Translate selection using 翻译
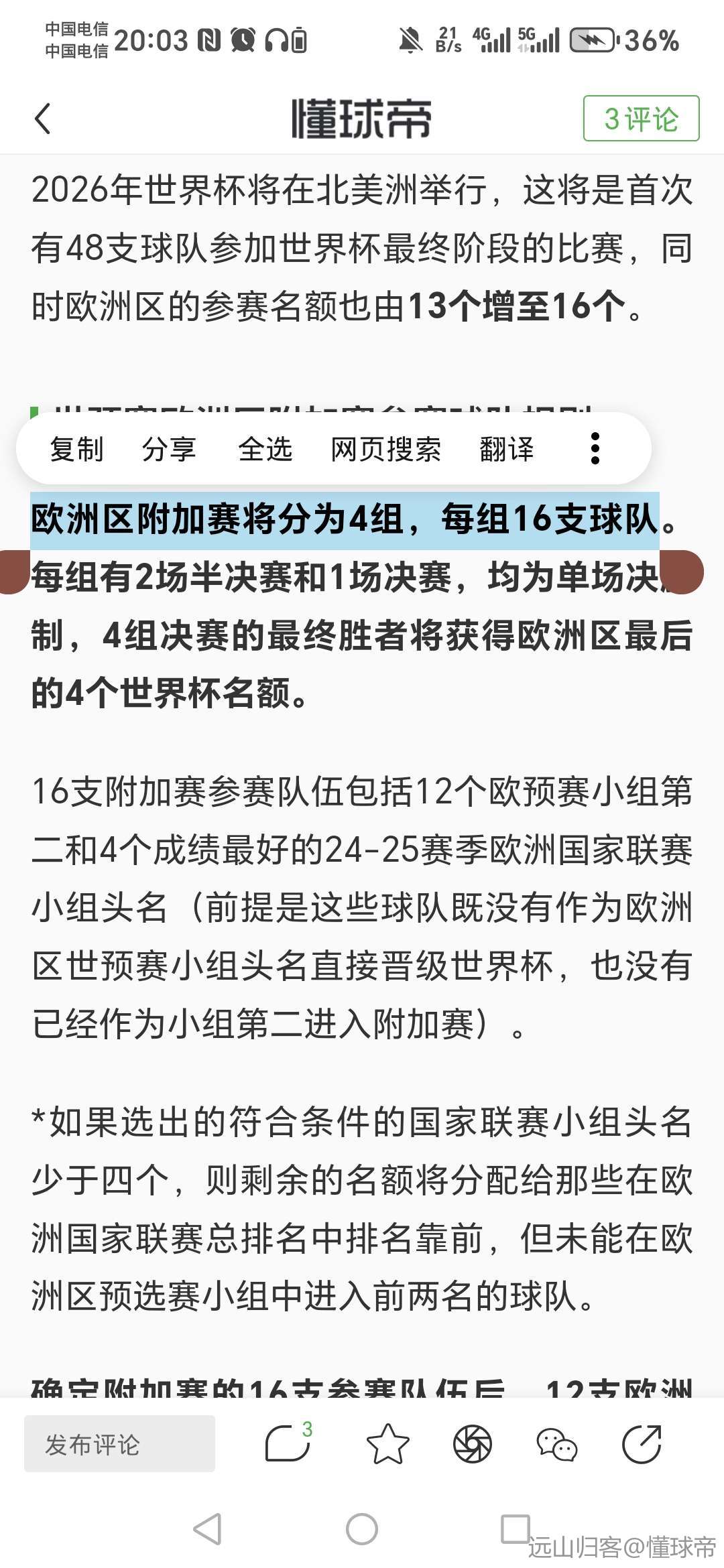 [507, 449]
